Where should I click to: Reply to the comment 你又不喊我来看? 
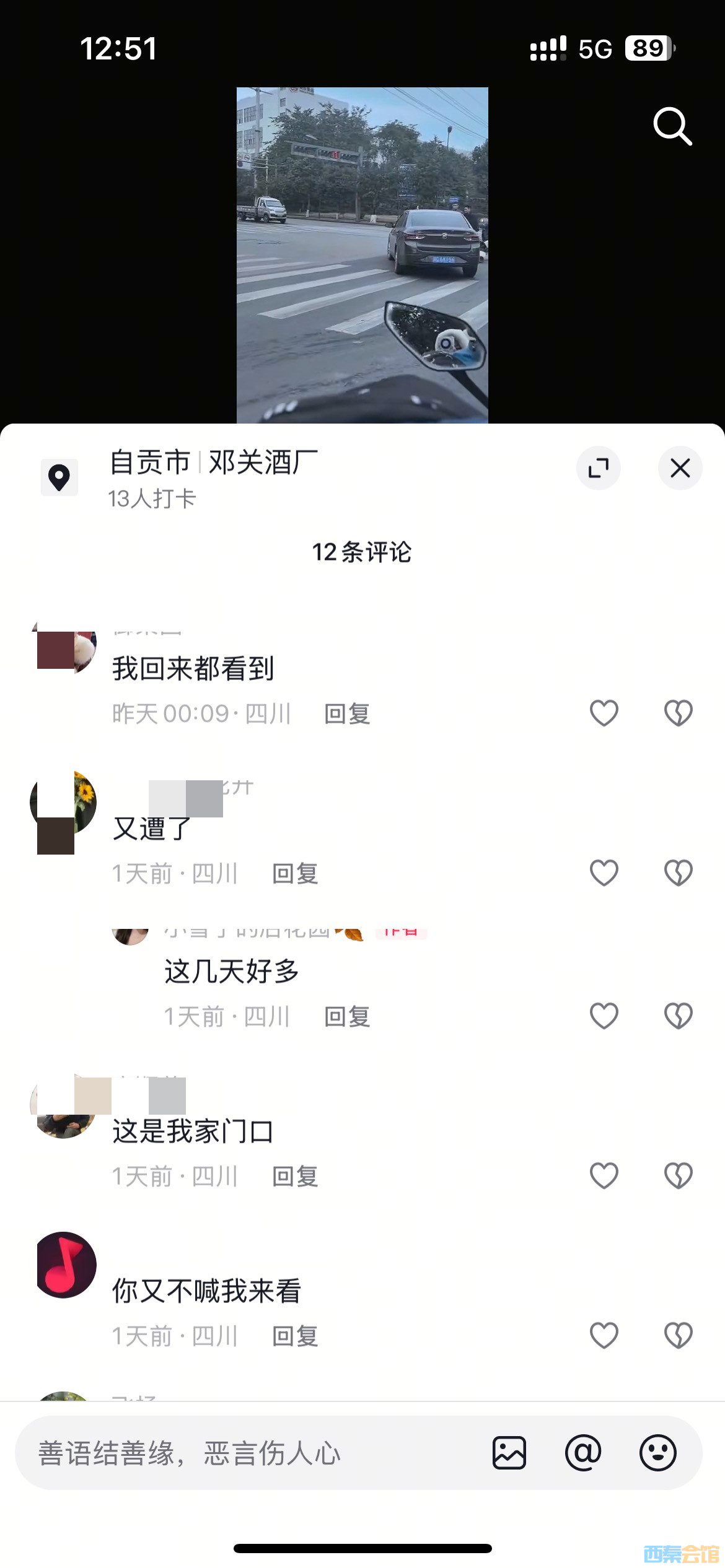click(295, 1336)
